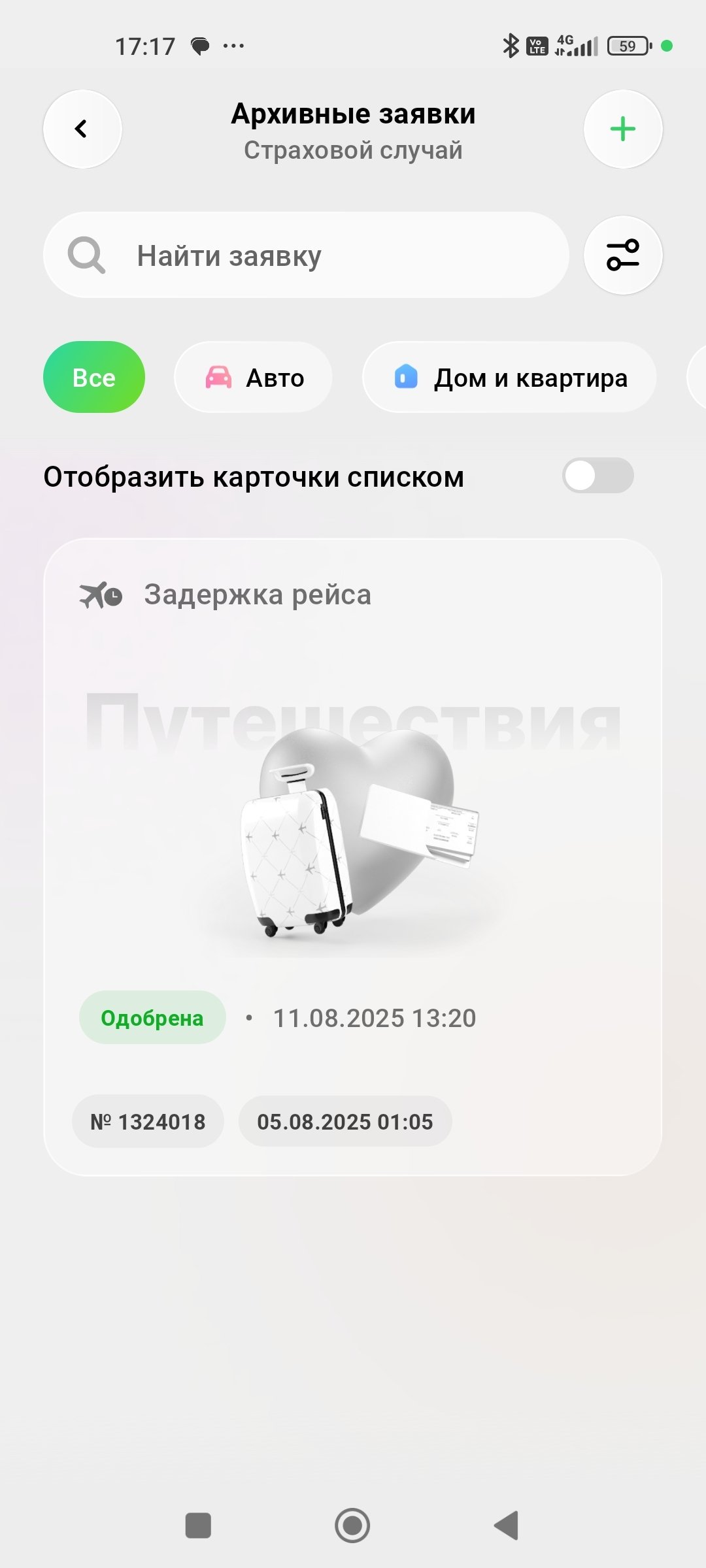Select the Все category chip
This screenshot has height=1568, width=706.
click(94, 378)
